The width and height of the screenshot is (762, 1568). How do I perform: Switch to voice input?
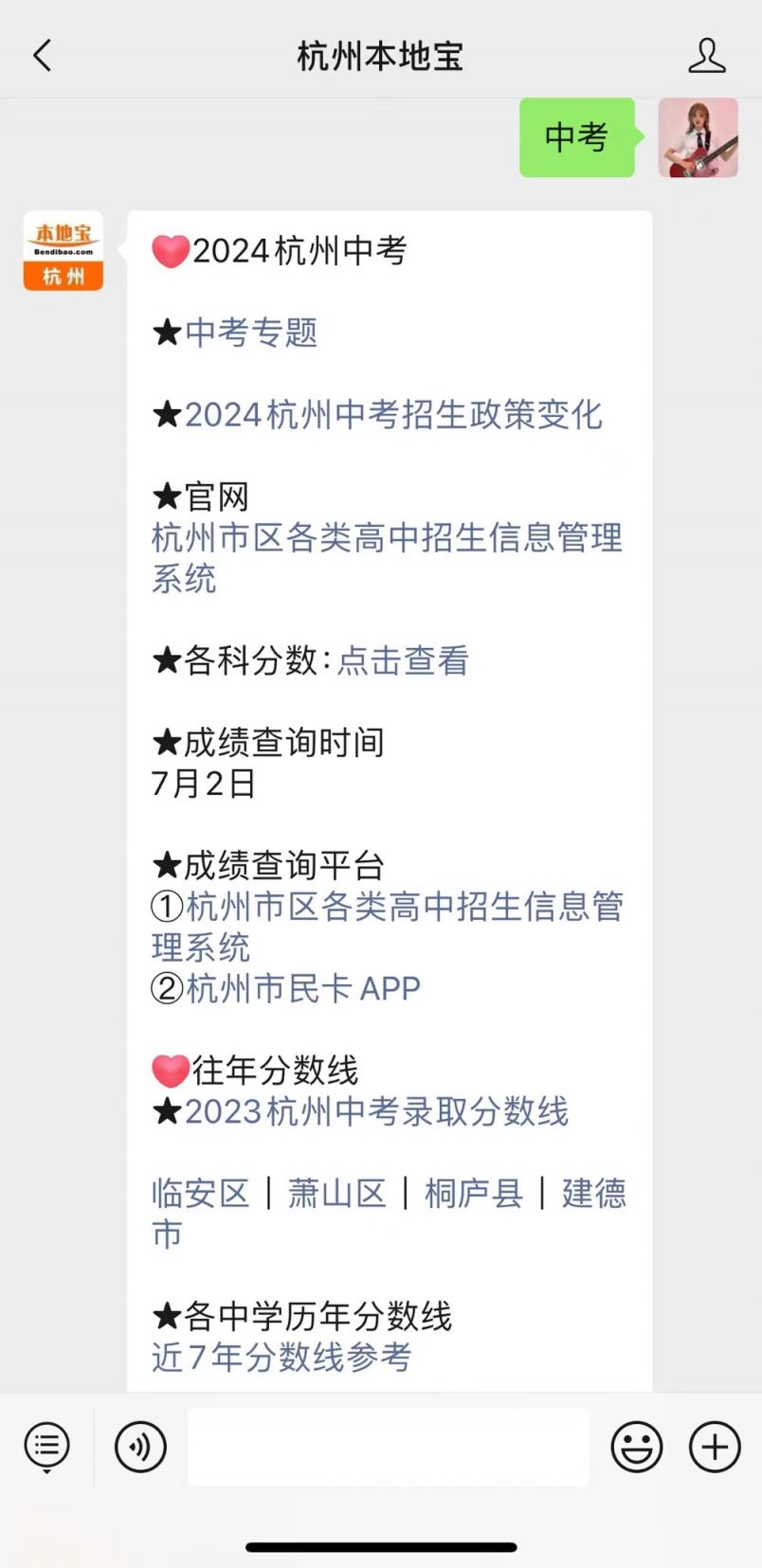(140, 1447)
